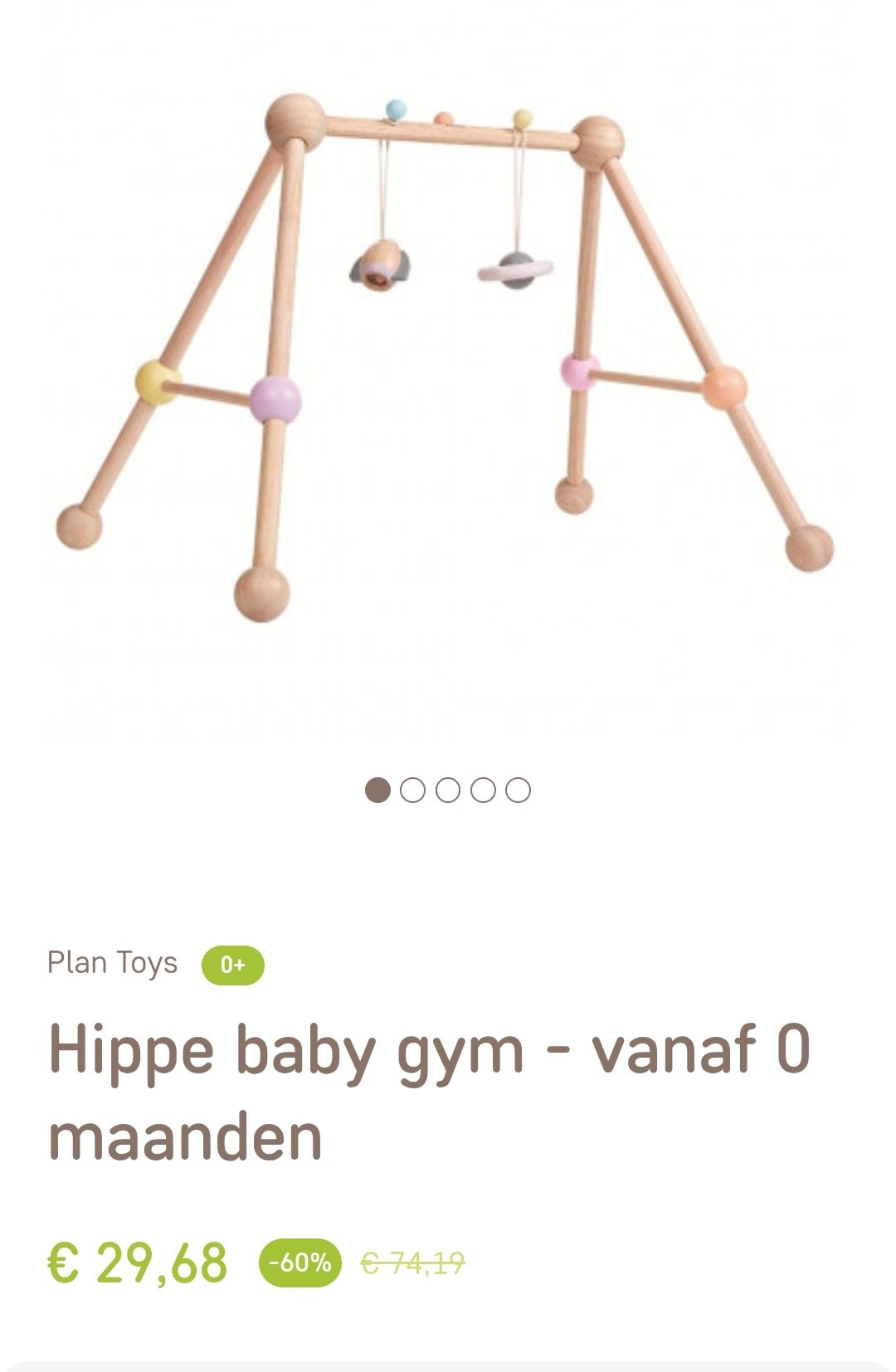Open the Plan Toys brand page
The image size is (896, 1372).
click(112, 963)
